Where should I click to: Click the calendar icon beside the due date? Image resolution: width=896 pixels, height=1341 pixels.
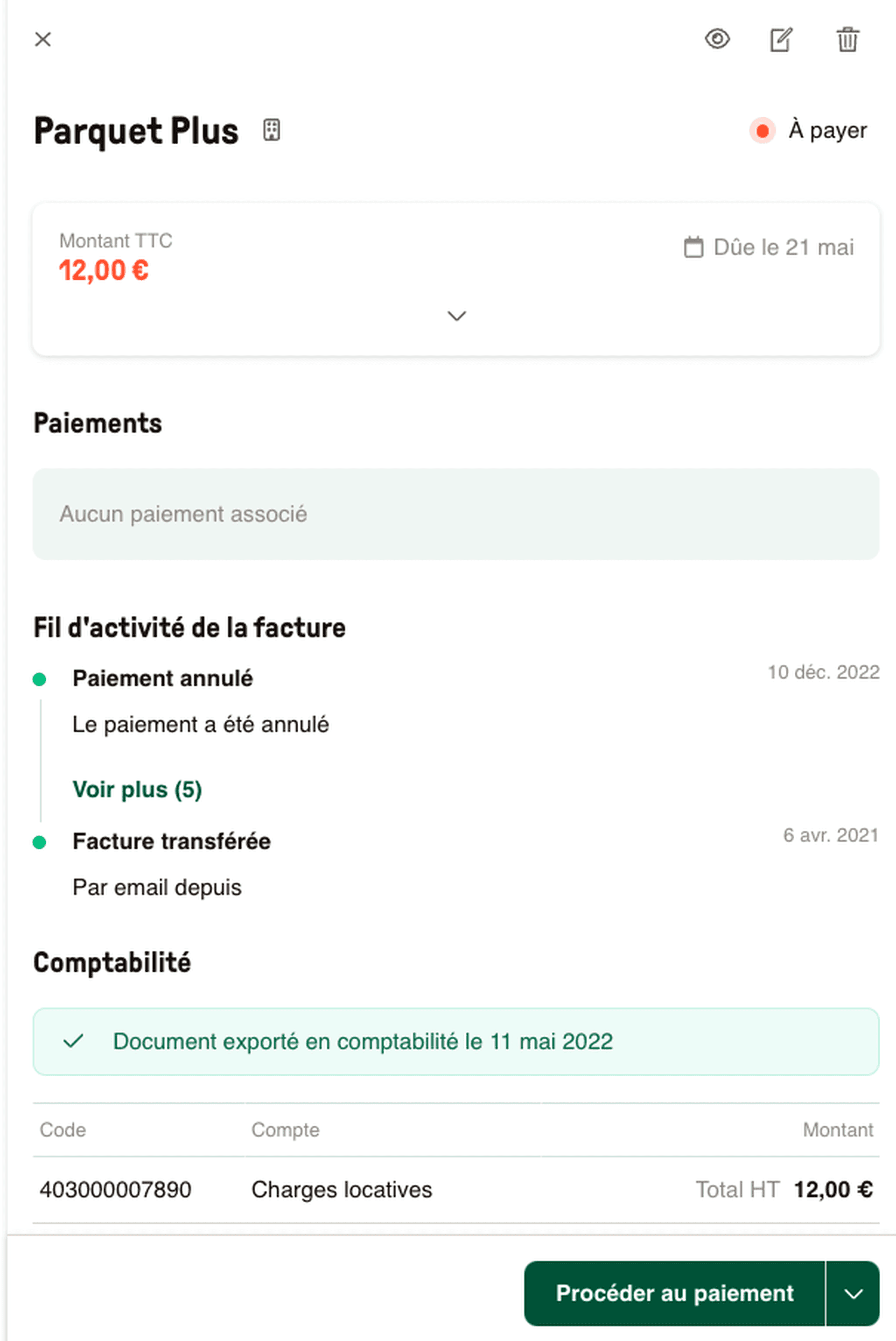(x=693, y=247)
